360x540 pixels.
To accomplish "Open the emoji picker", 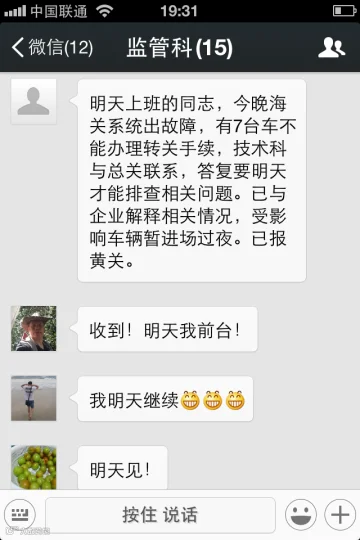I will [x=301, y=515].
